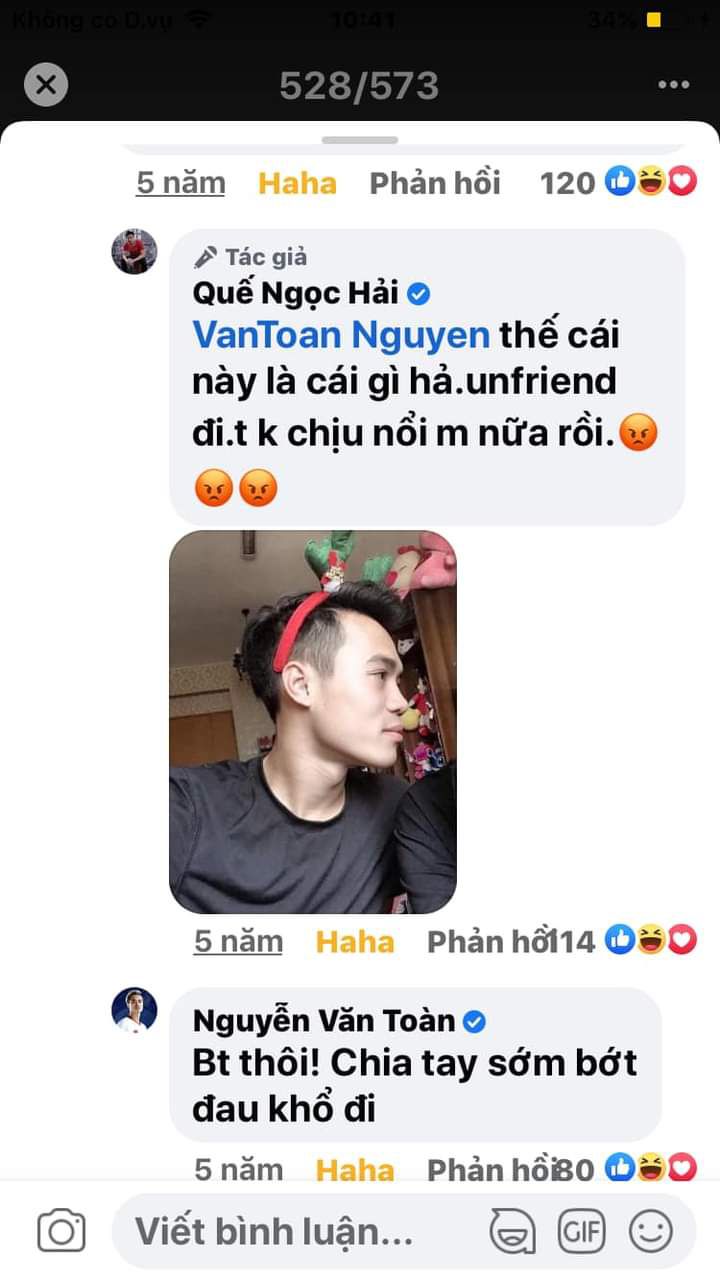The width and height of the screenshot is (720, 1281).
Task: Open the camera to attach a photo
Action: [x=62, y=1230]
